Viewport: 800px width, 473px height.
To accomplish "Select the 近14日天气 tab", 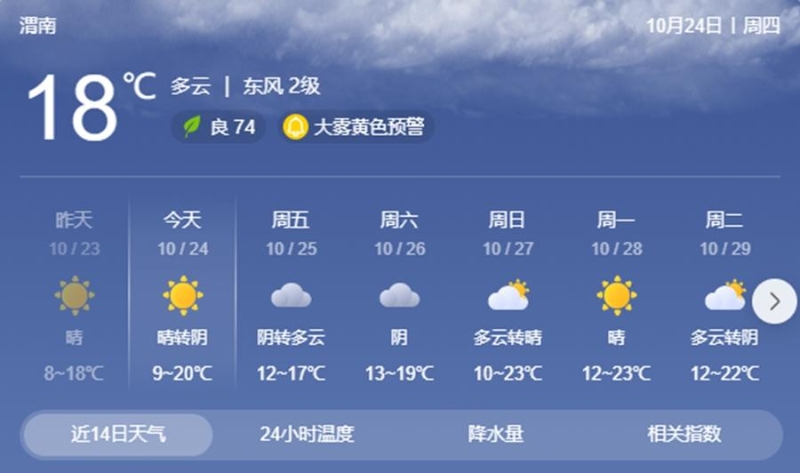I will click(x=118, y=434).
